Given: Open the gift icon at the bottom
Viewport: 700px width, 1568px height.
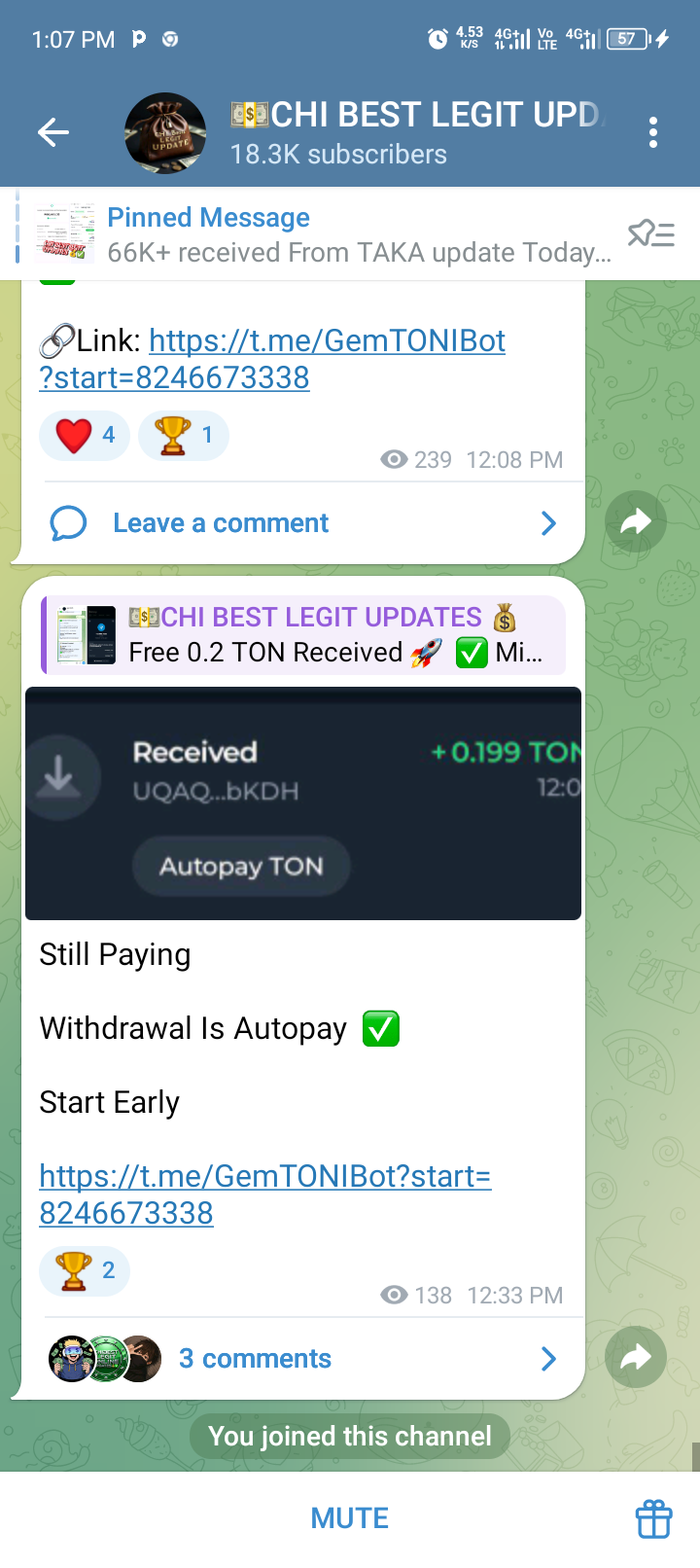Looking at the screenshot, I should coord(653,1518).
